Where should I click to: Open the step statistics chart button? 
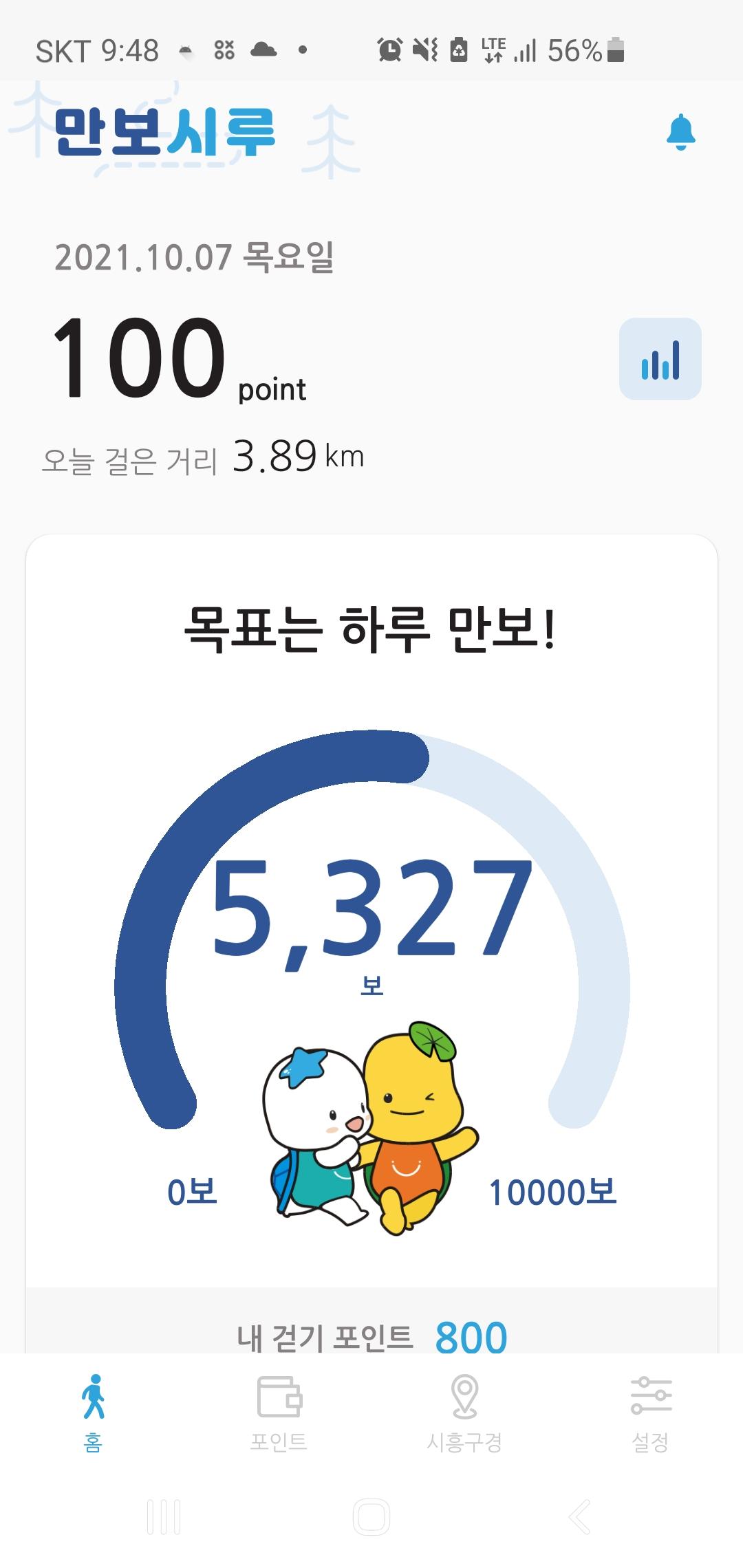[660, 359]
